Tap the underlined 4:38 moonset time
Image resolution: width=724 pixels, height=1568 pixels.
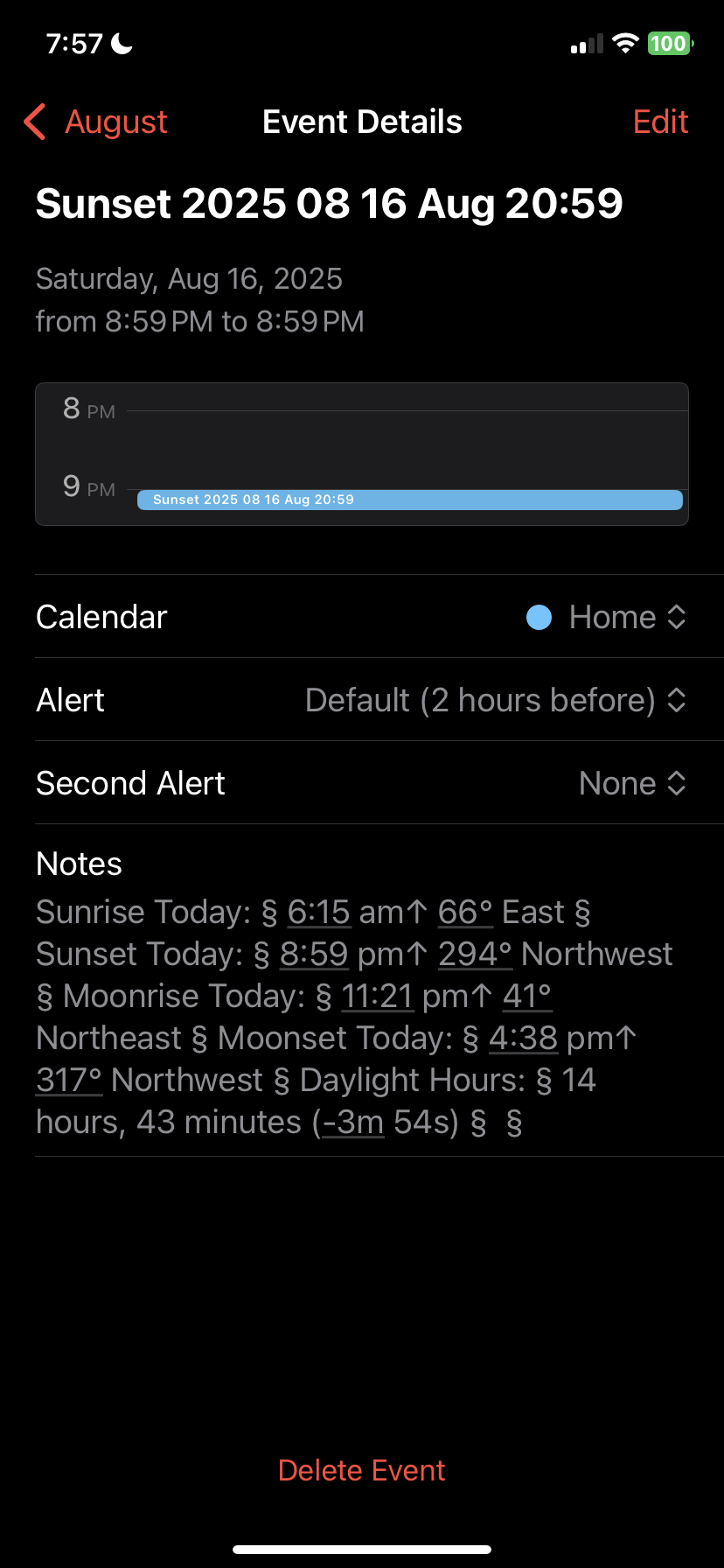pyautogui.click(x=523, y=1038)
